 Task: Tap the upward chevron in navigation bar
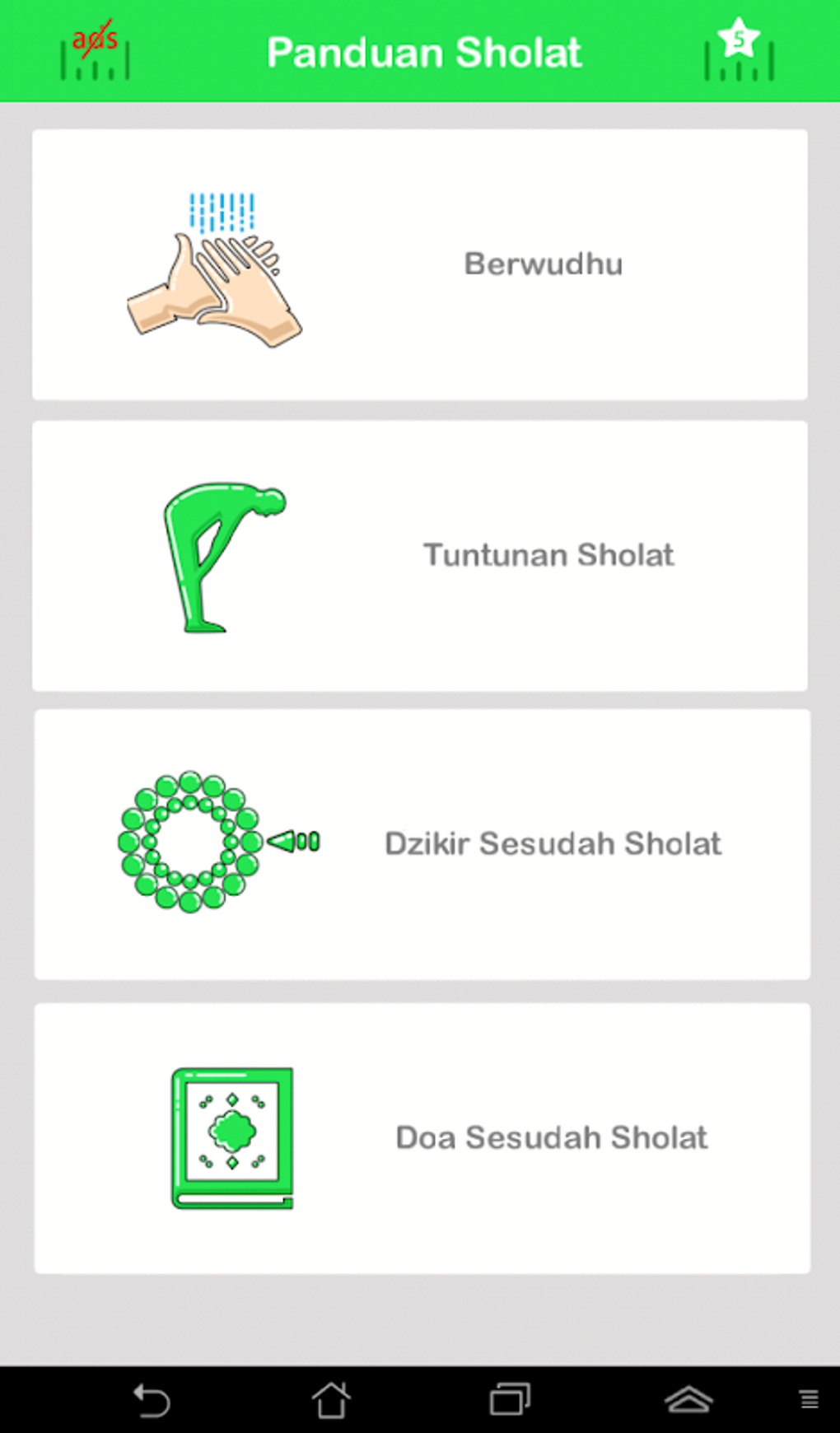click(x=690, y=1398)
